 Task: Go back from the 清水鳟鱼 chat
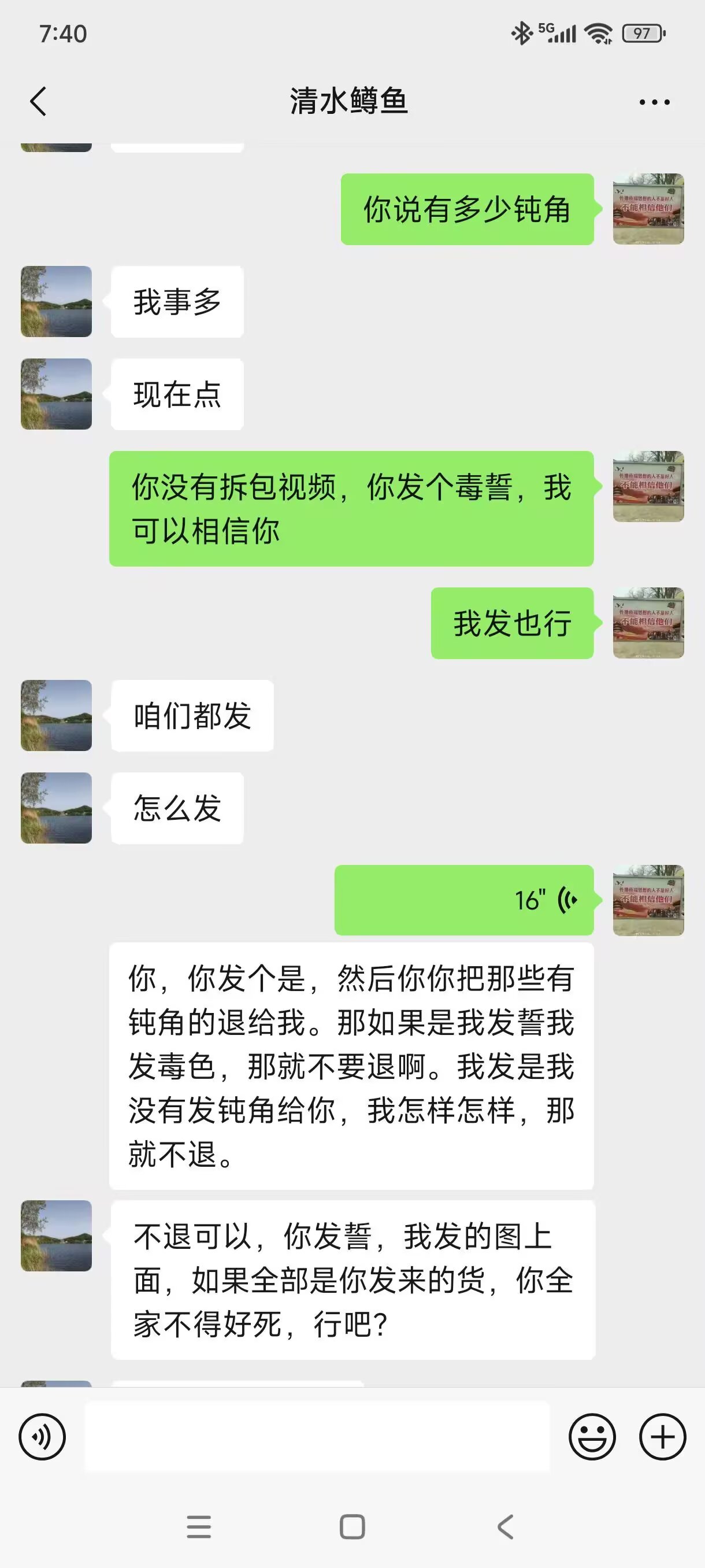pos(38,101)
